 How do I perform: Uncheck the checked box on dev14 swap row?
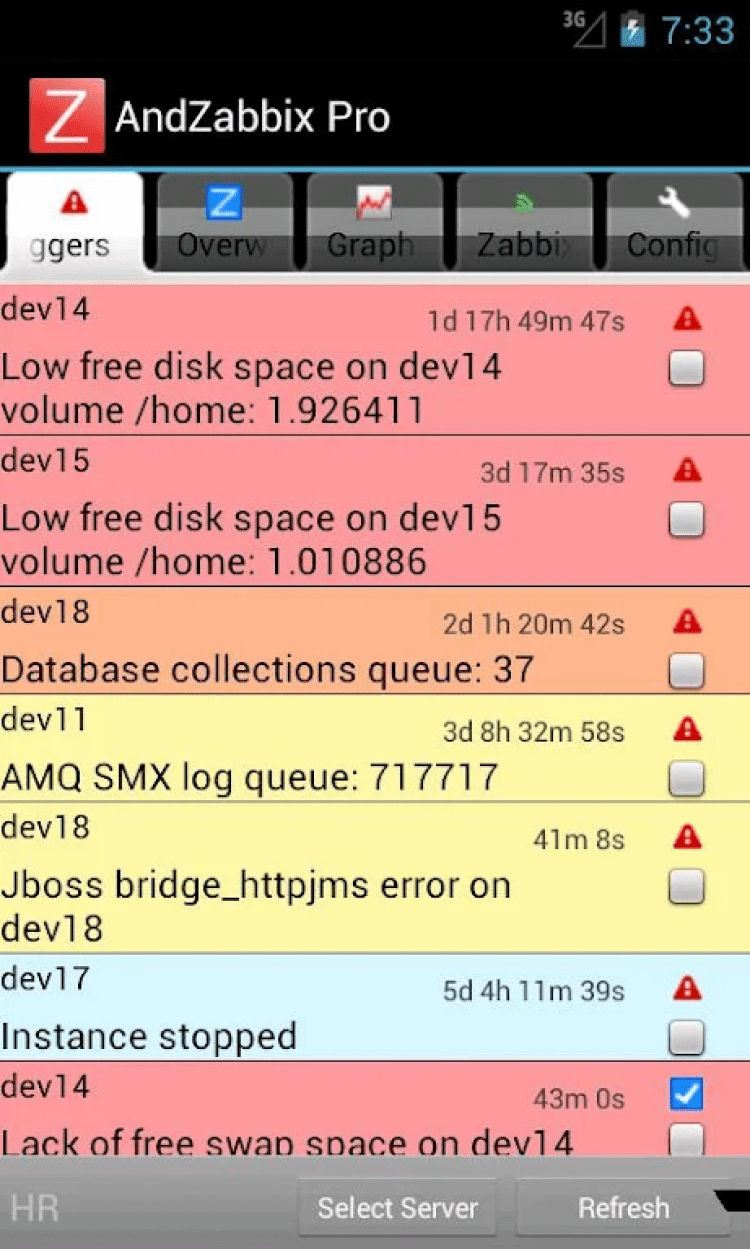tap(686, 1096)
